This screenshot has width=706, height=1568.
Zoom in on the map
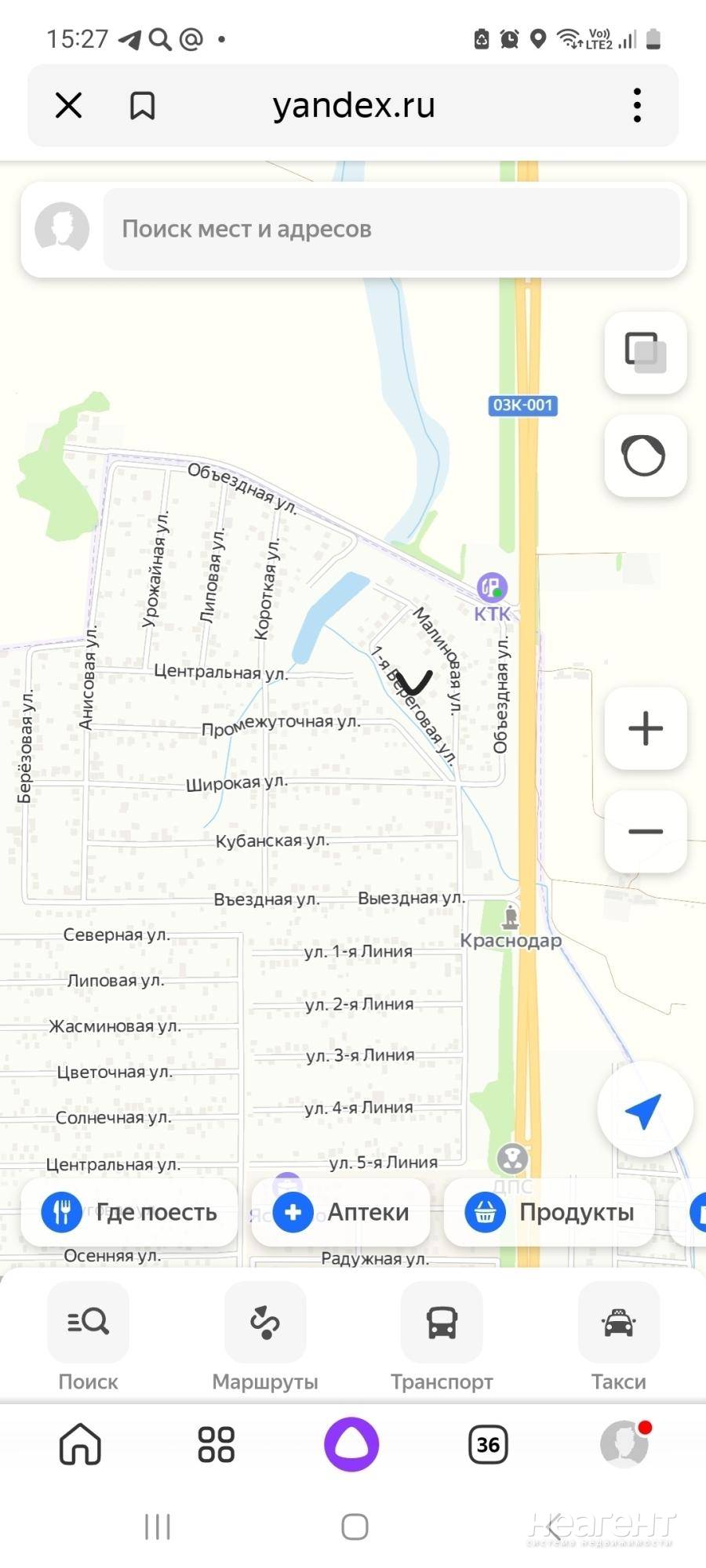coord(645,728)
